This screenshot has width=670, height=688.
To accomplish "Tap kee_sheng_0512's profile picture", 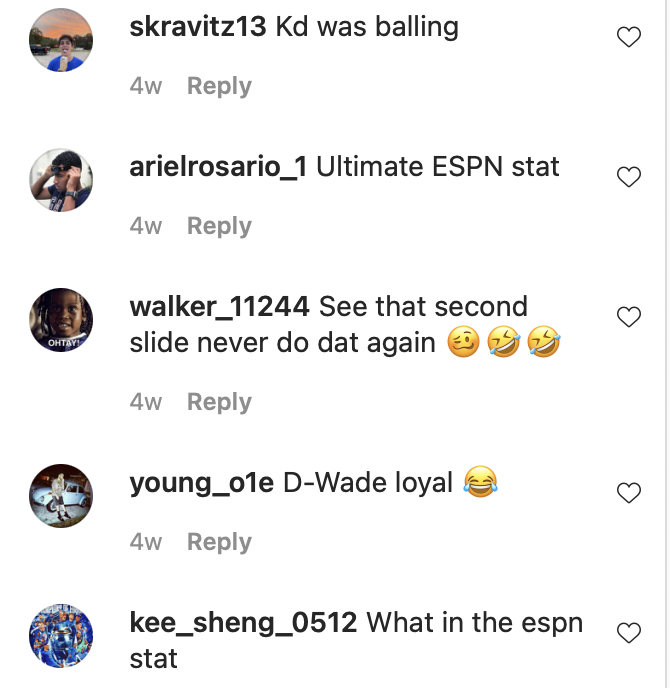I will coord(62,637).
